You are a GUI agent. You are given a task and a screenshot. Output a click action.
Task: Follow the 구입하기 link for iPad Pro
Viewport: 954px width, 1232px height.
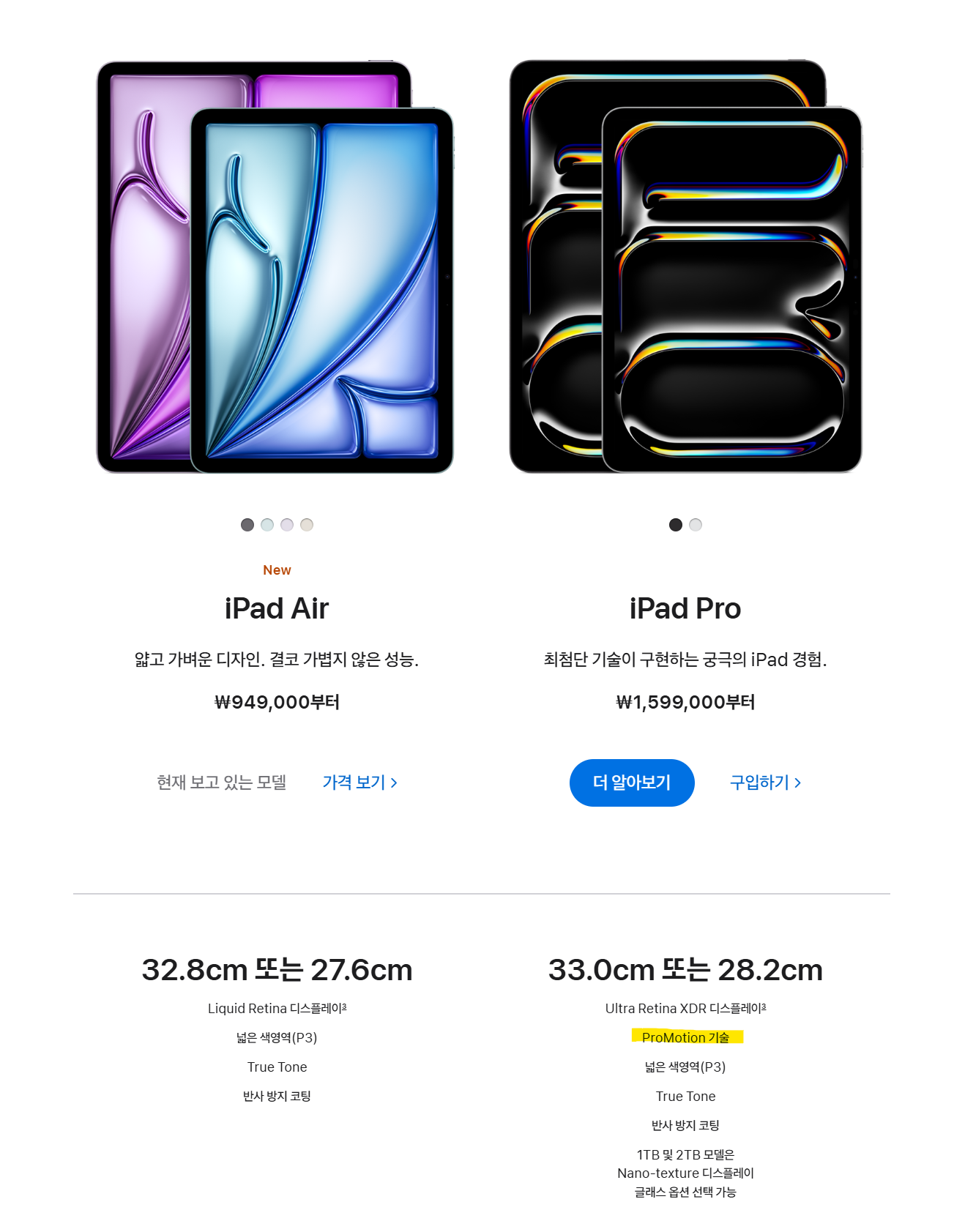point(765,783)
